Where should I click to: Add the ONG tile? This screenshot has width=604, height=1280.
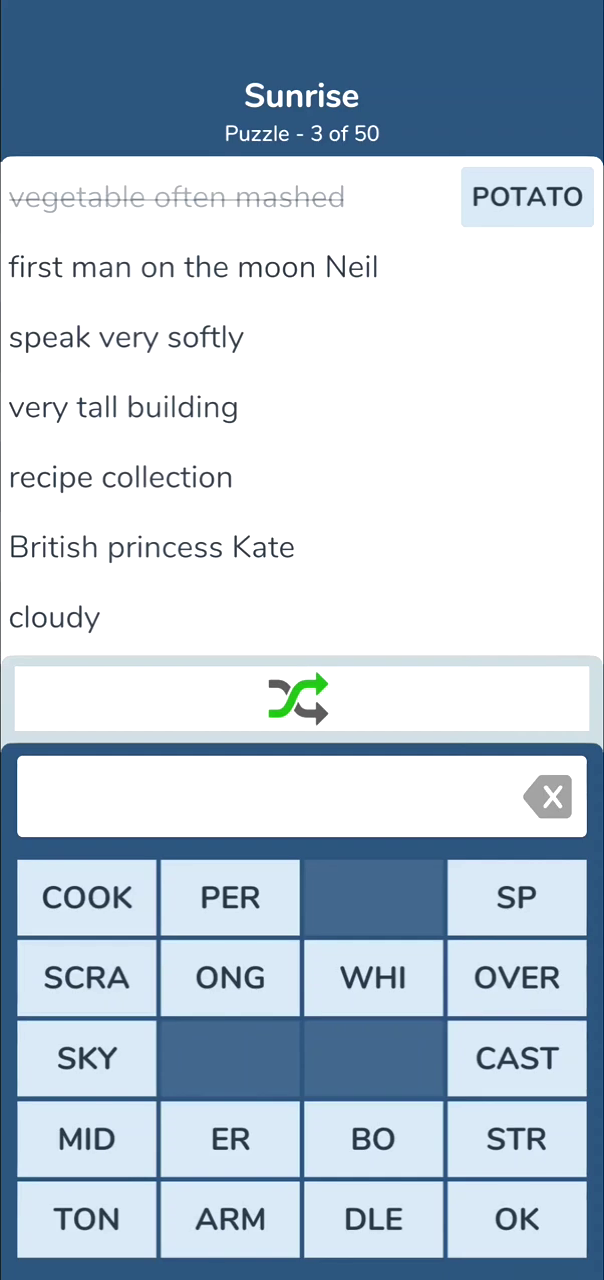pos(230,977)
